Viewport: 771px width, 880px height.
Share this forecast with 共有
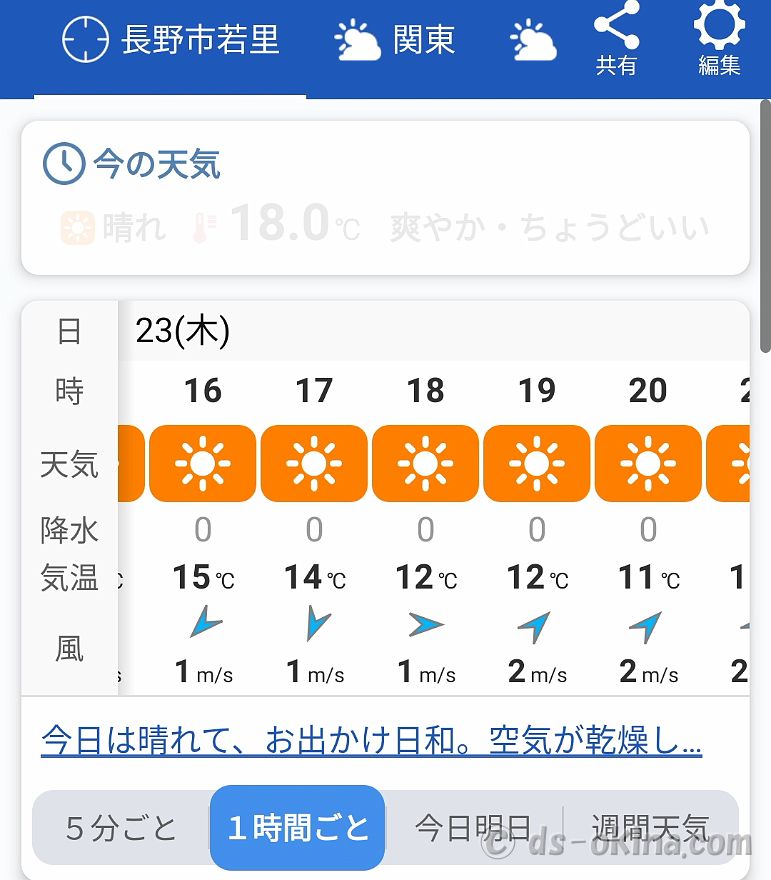tap(616, 41)
